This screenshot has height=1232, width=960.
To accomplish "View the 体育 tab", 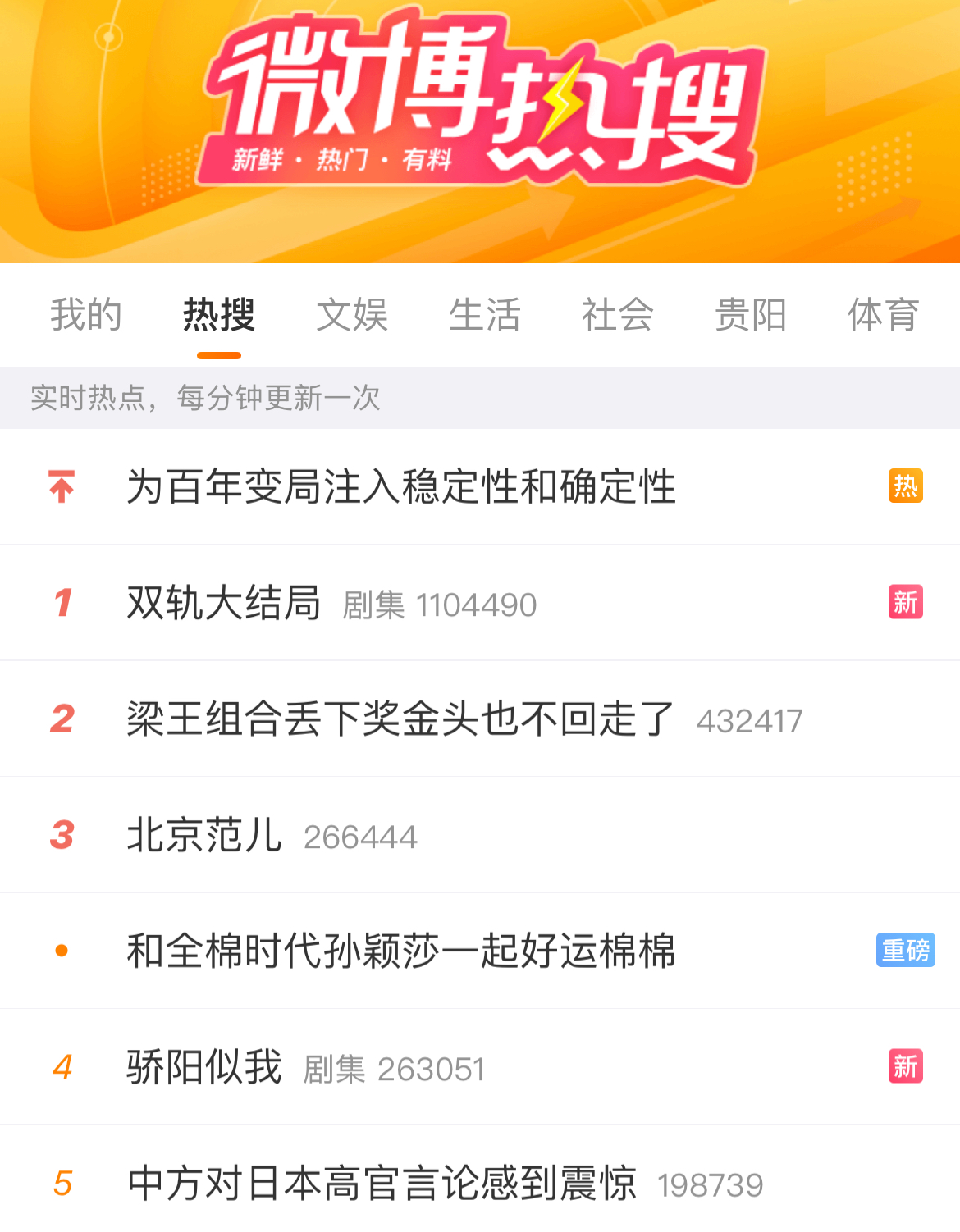I will 883,315.
